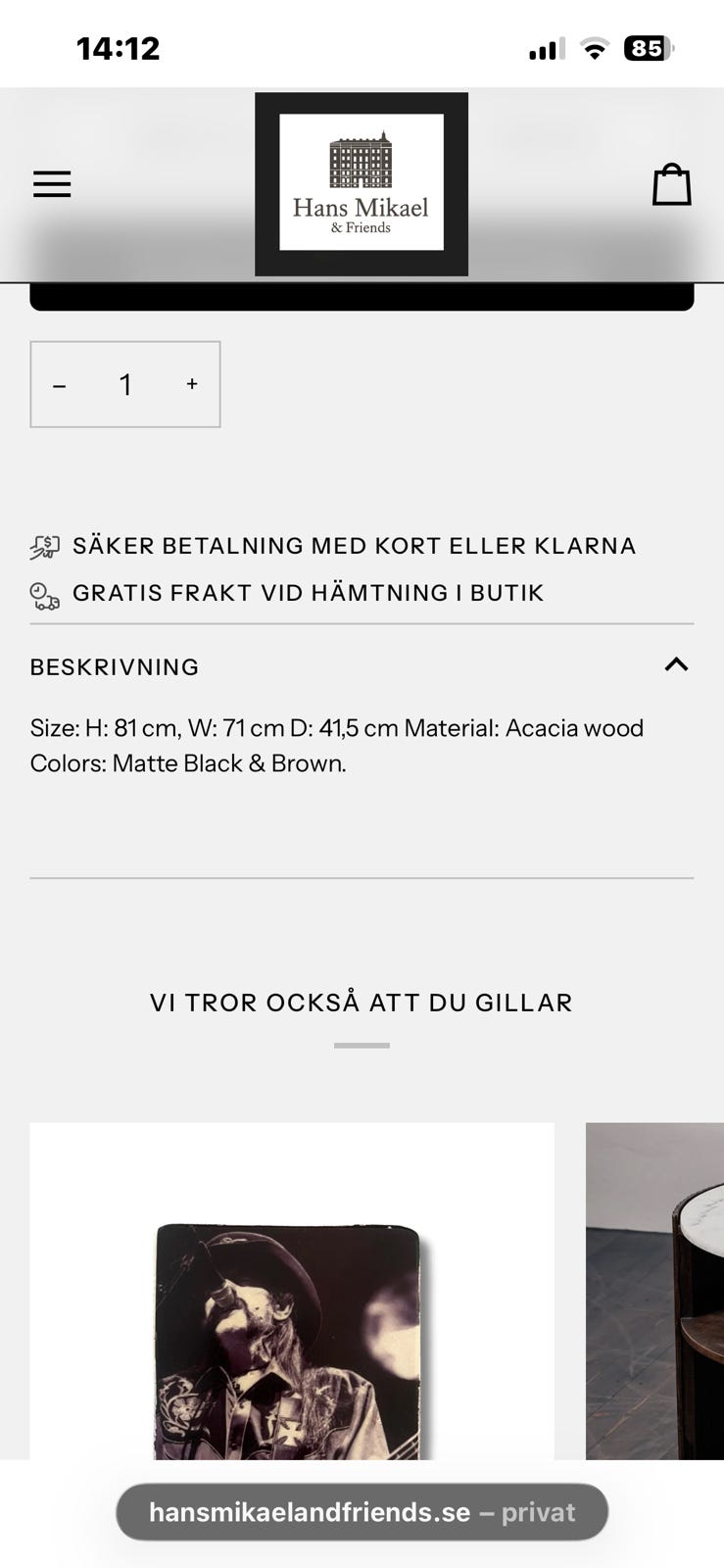Collapse the Beskrivning section
Screen dimensions: 724x1568
(x=676, y=665)
